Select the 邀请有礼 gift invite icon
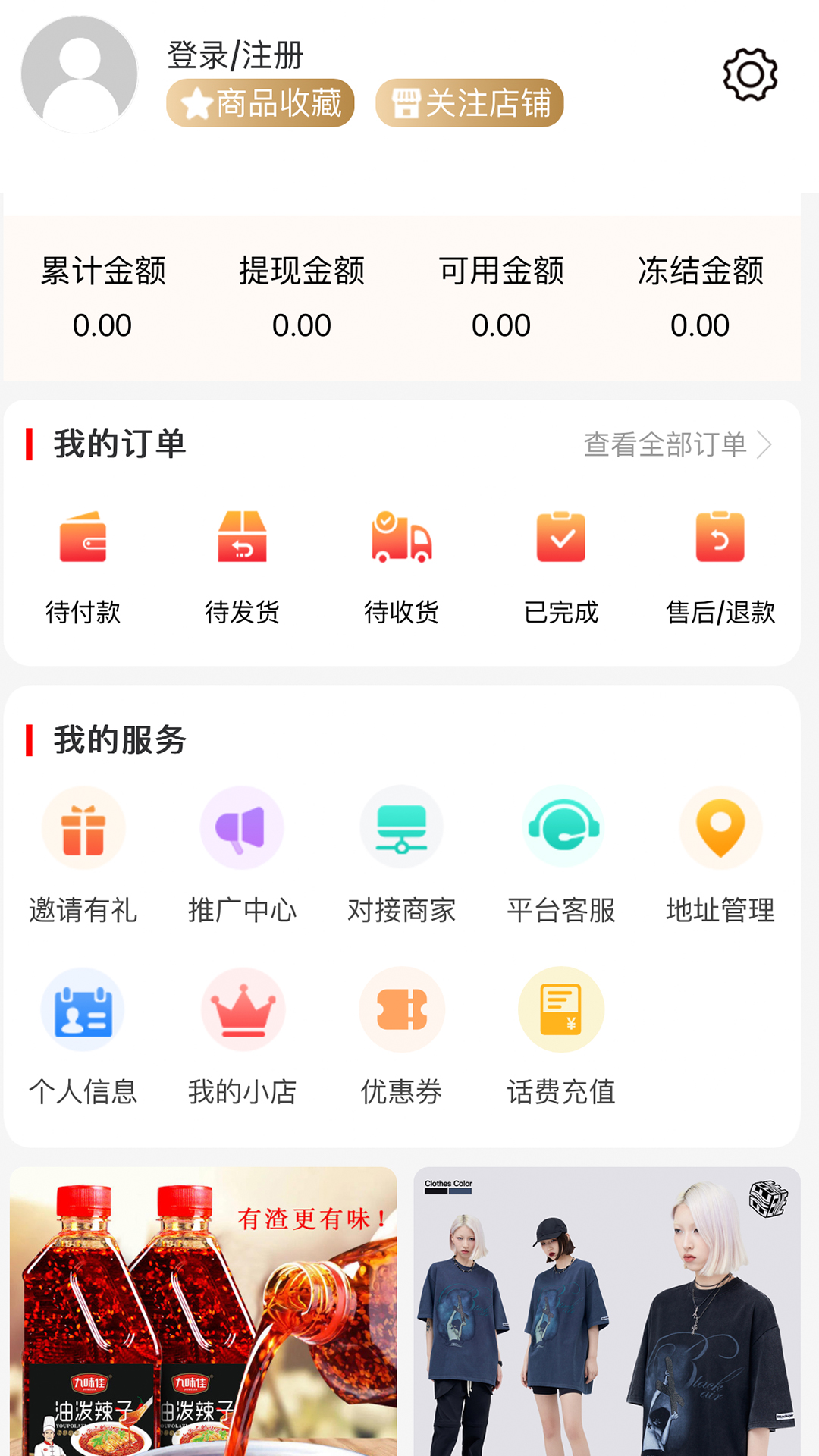 click(x=83, y=827)
